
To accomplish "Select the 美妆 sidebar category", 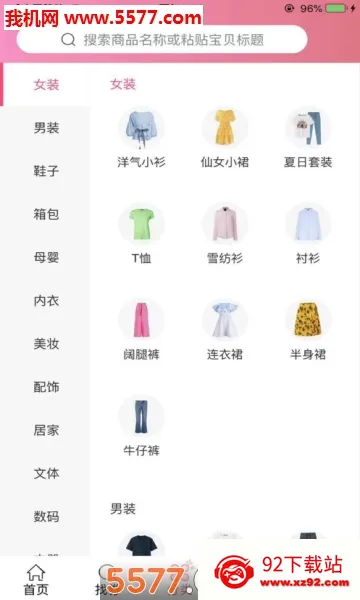I will (x=46, y=344).
